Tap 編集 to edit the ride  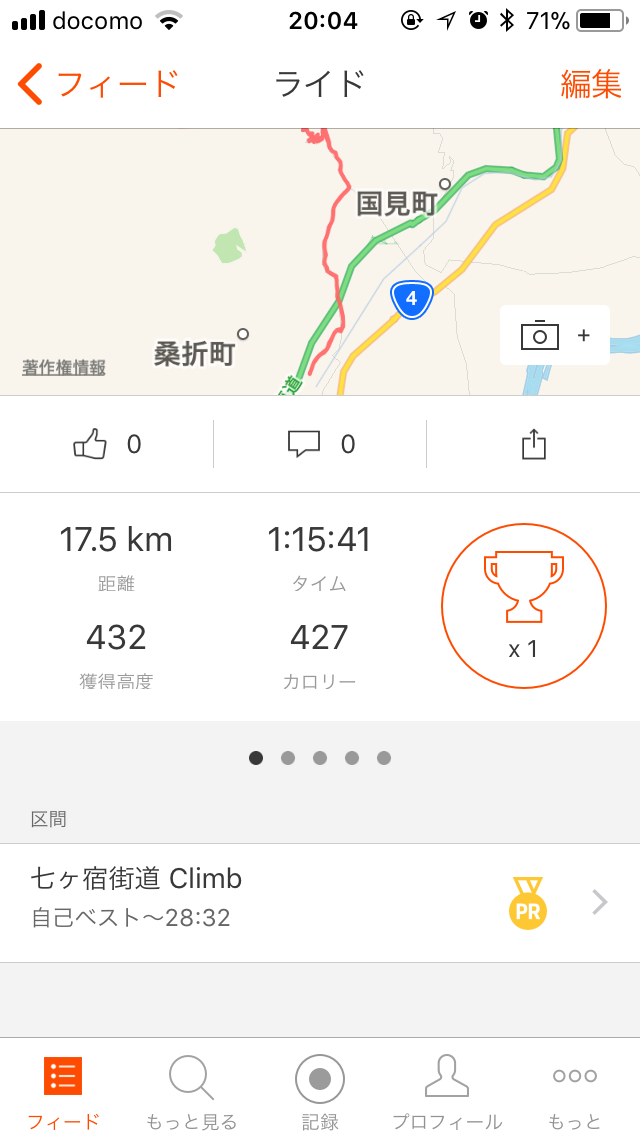pos(591,84)
